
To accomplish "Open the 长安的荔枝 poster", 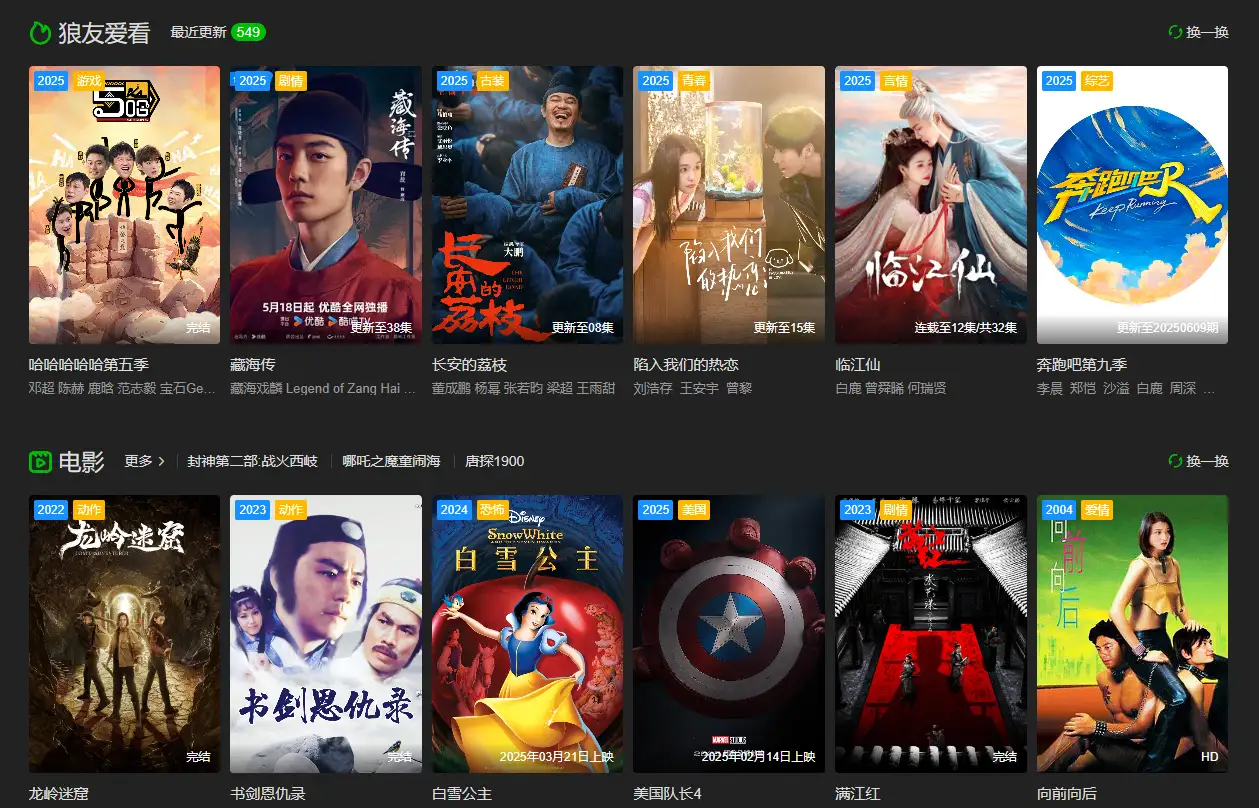I will click(x=527, y=205).
